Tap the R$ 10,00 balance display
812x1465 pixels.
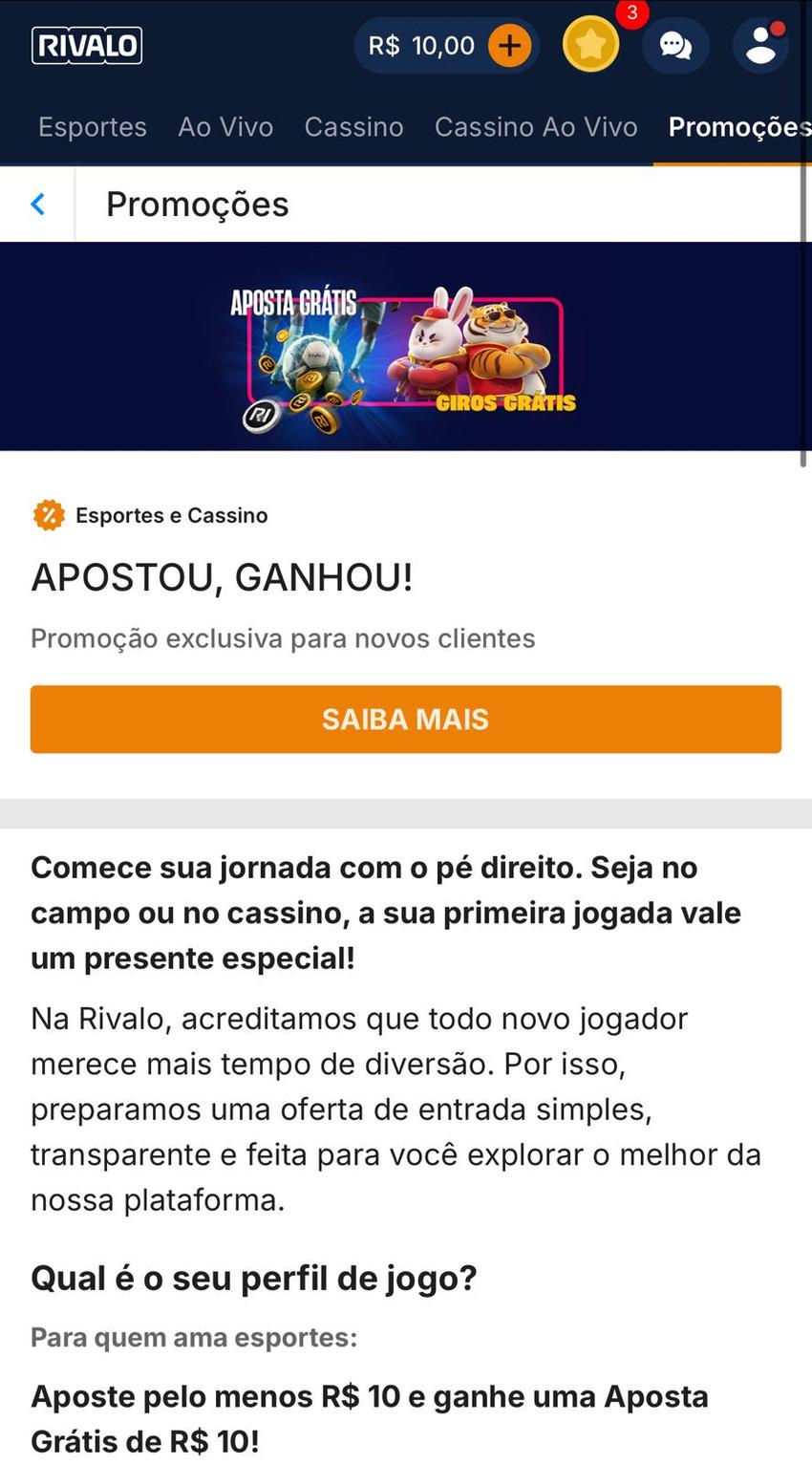(423, 45)
